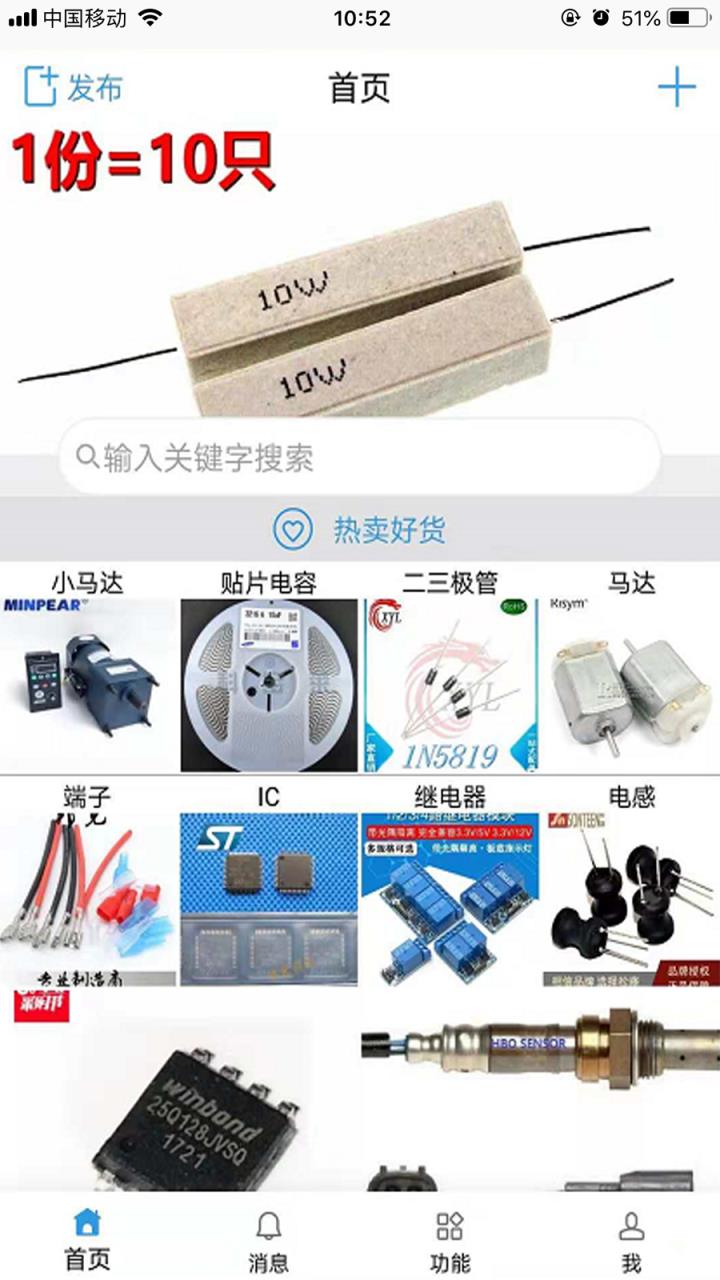
Task: Tap the magnifier icon in the search bar
Action: (85, 457)
